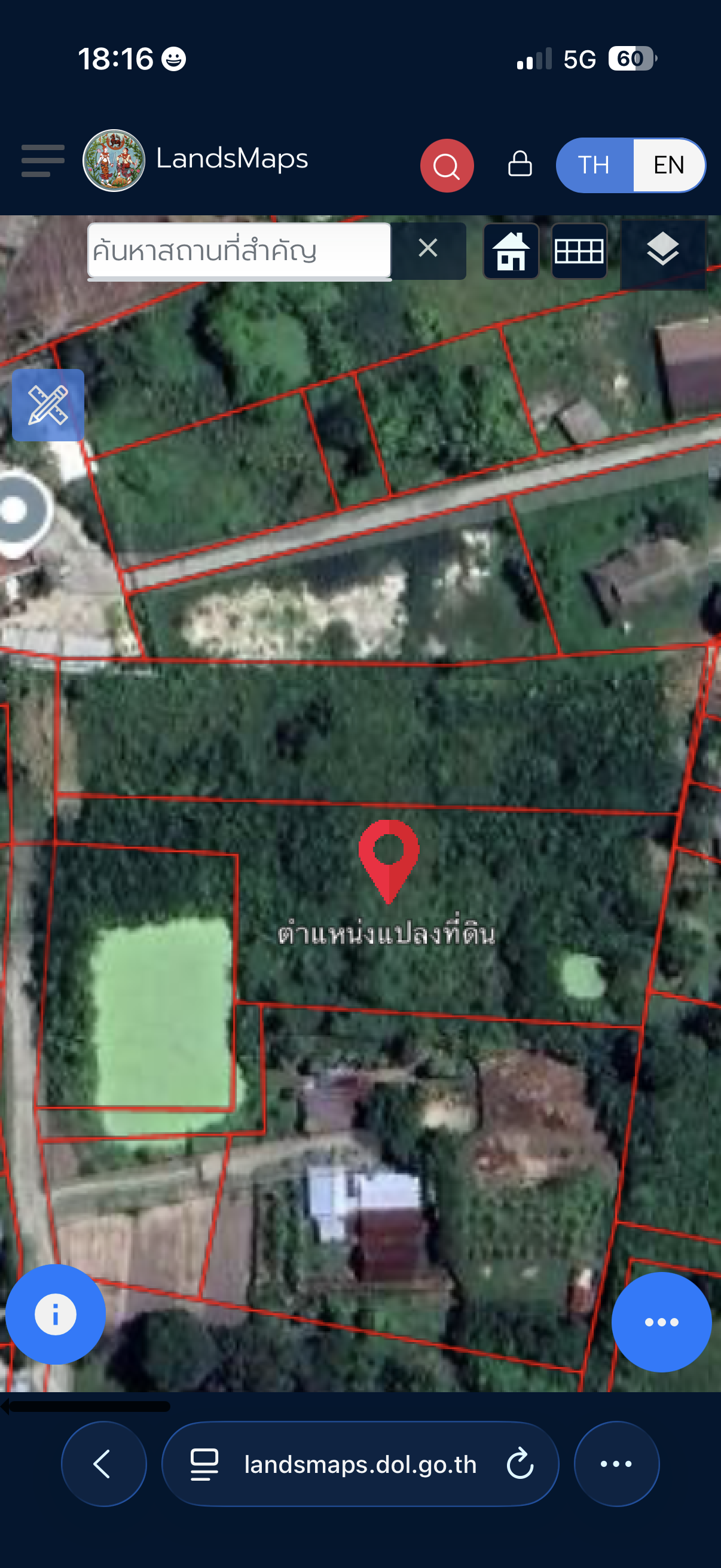
Task: Reload the landsmaps.dol.go.th page
Action: (x=520, y=1464)
